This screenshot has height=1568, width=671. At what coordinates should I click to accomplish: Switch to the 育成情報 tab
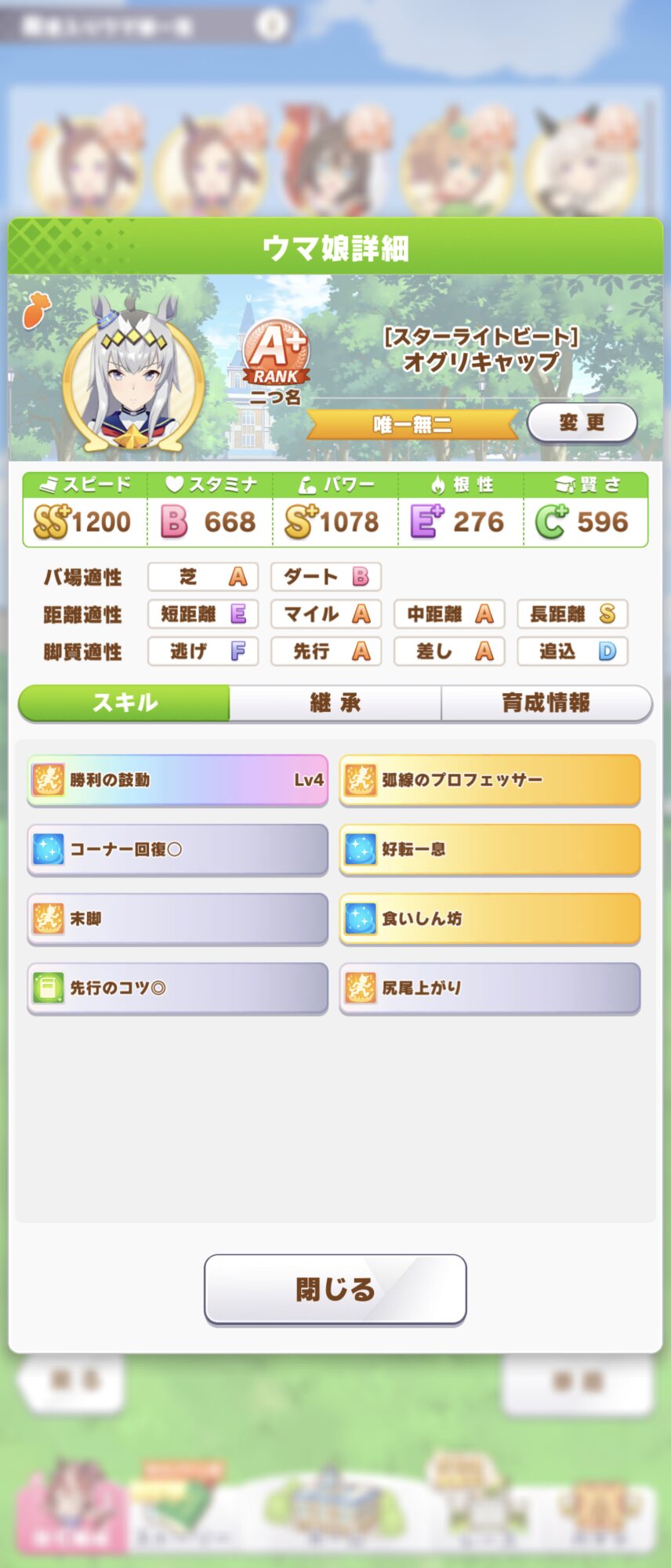546,702
